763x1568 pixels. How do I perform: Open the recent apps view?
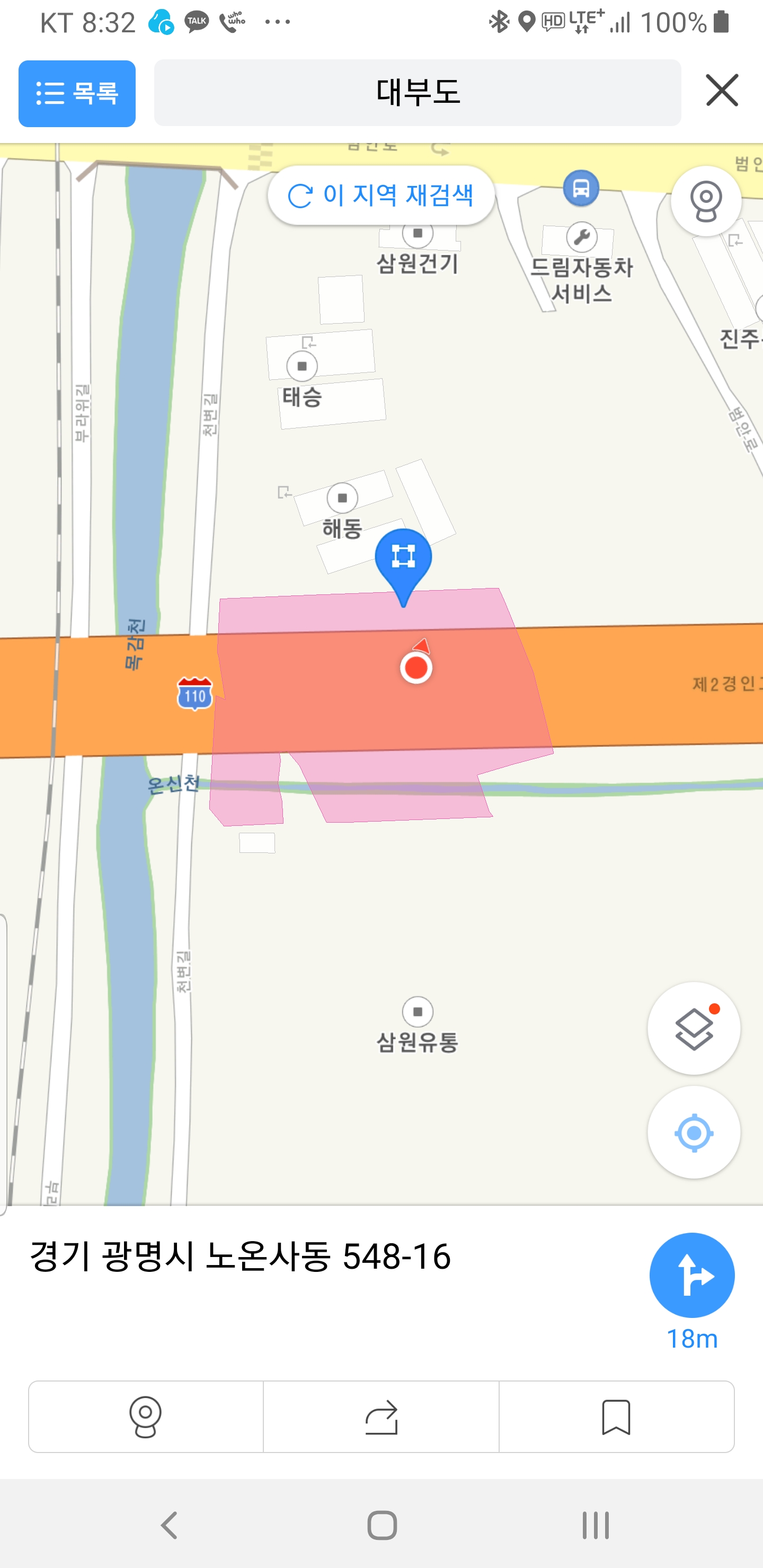point(595,1525)
